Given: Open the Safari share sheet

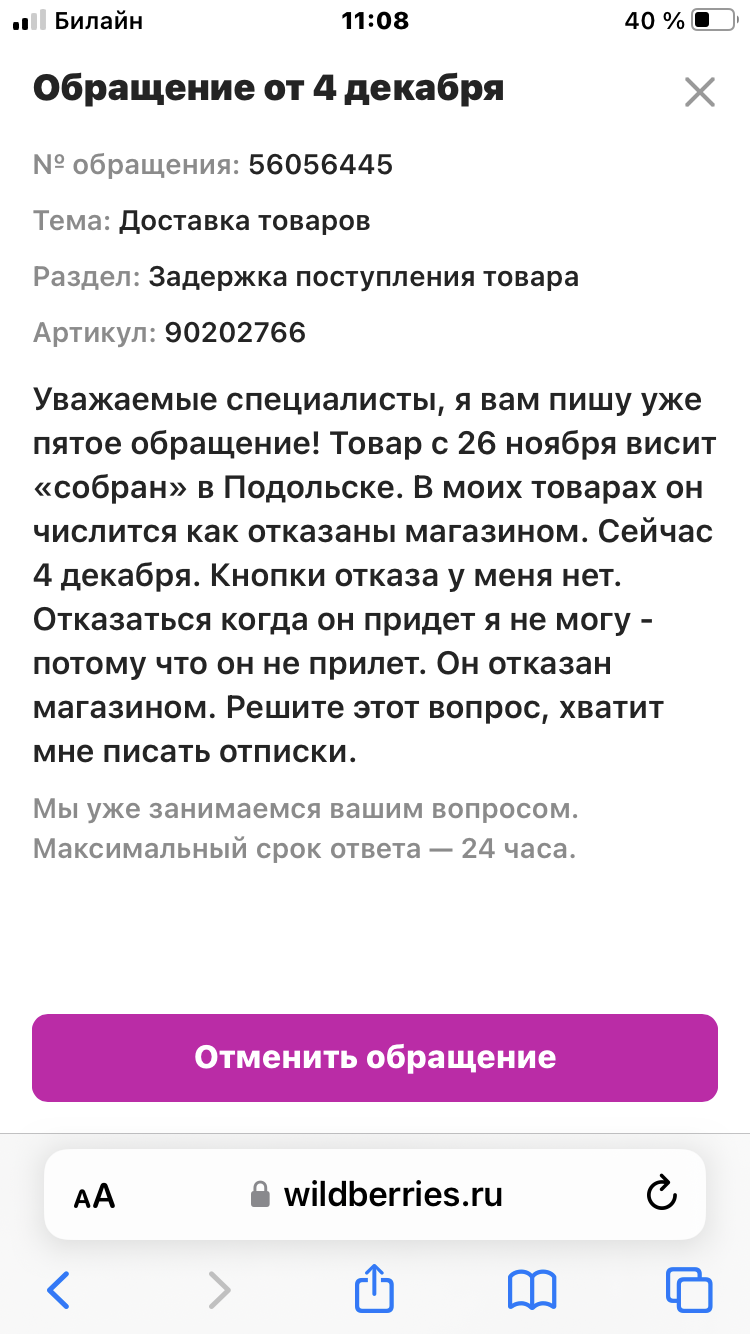Looking at the screenshot, I should 375,1288.
